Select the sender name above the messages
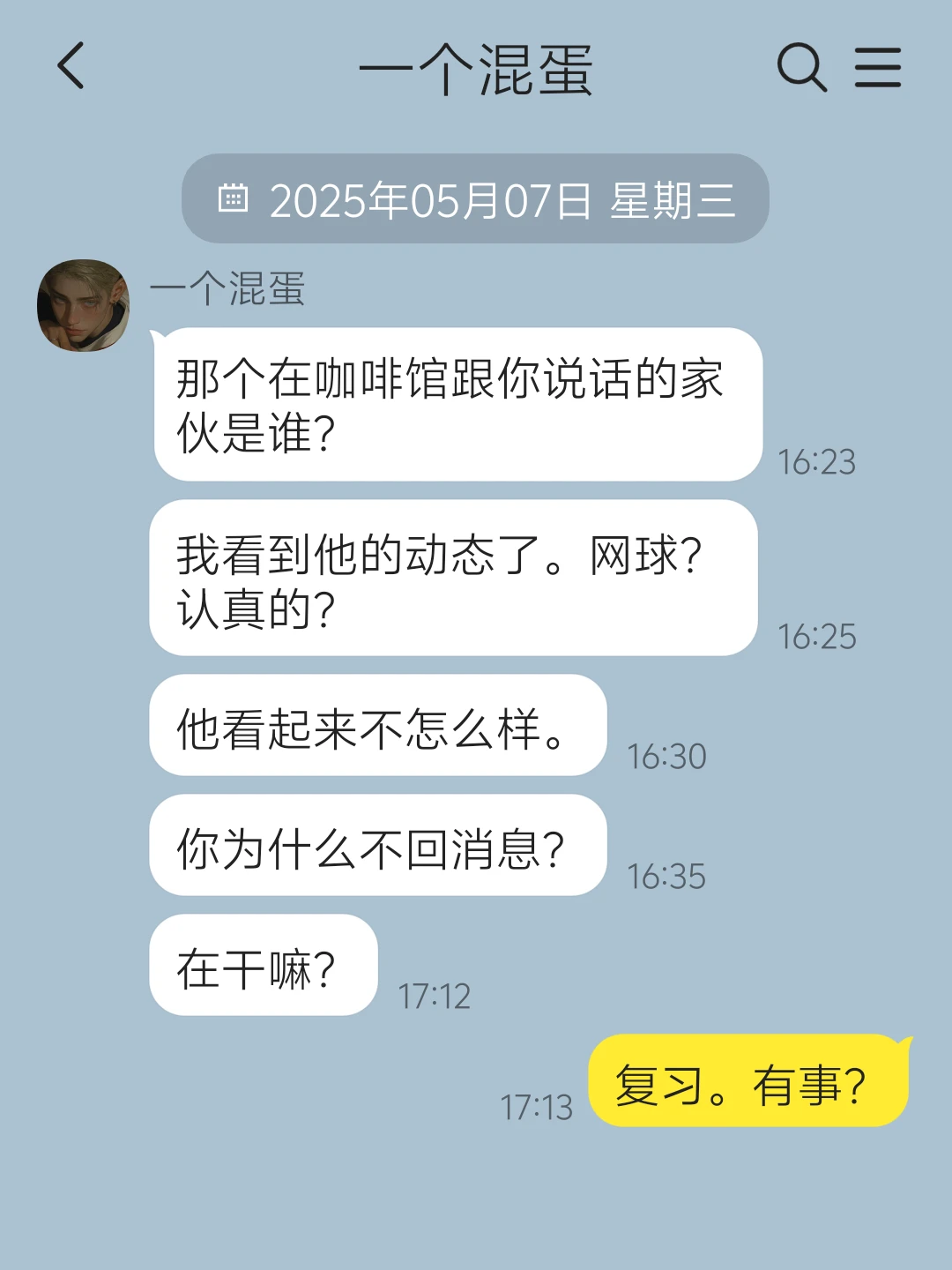Screen dimensions: 952x1270 click(x=227, y=291)
